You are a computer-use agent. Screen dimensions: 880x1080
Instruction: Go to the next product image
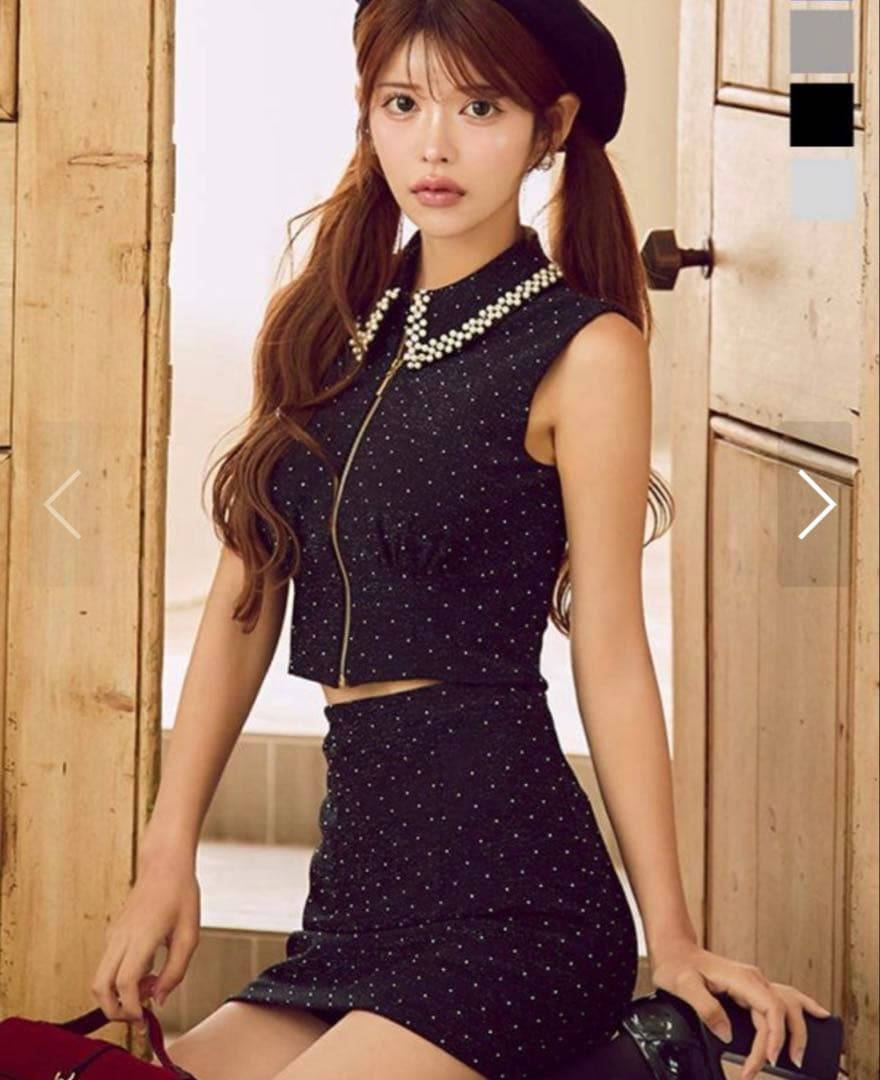click(816, 504)
